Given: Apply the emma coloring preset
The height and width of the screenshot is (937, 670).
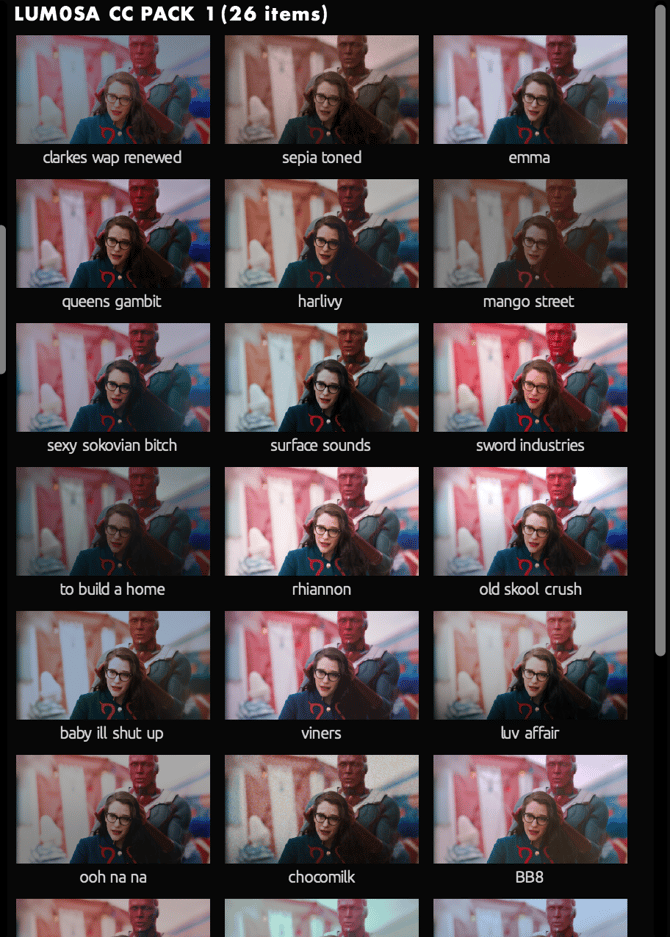Looking at the screenshot, I should click(x=530, y=90).
